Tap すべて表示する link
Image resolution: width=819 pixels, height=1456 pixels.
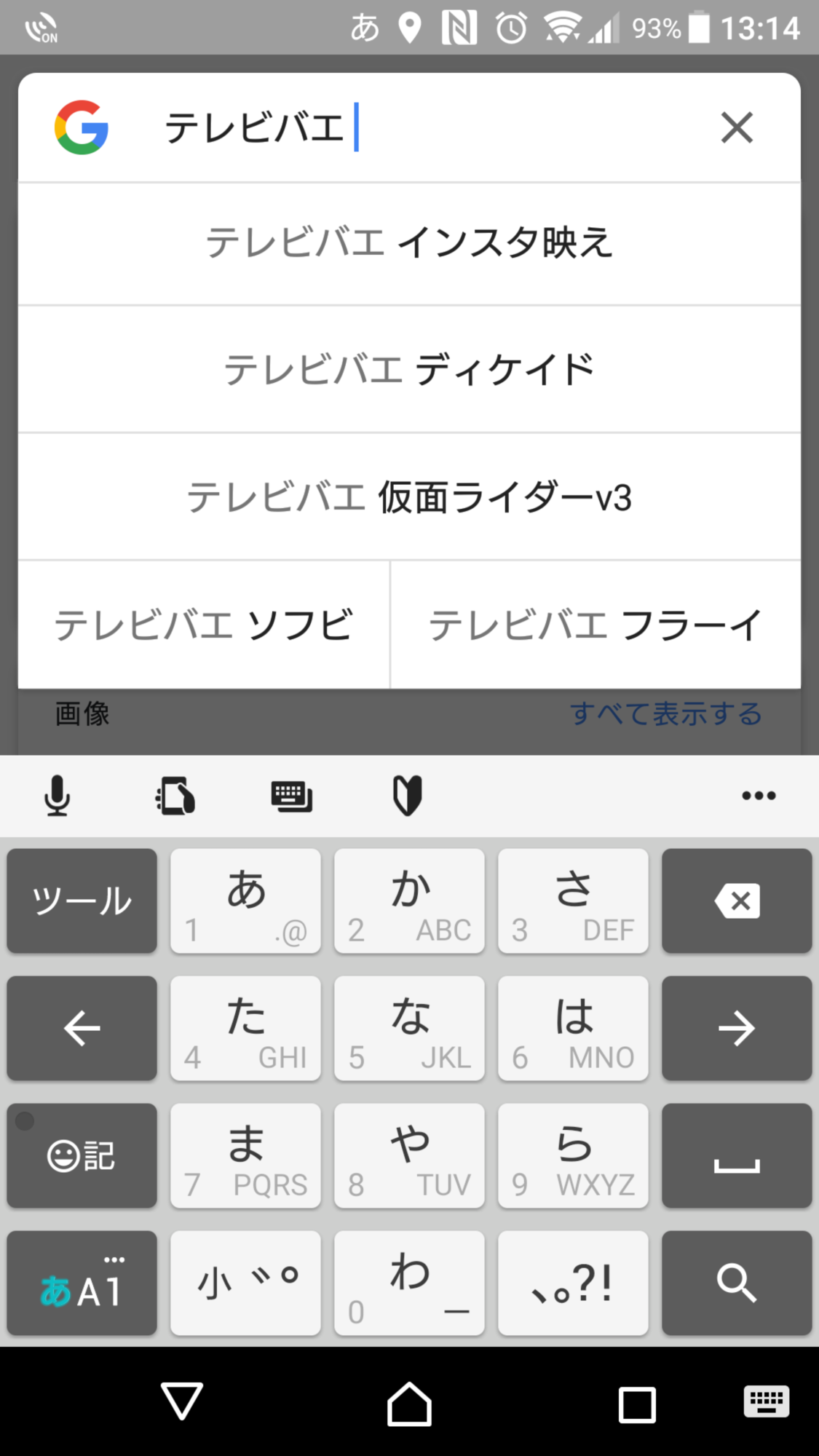(x=665, y=714)
